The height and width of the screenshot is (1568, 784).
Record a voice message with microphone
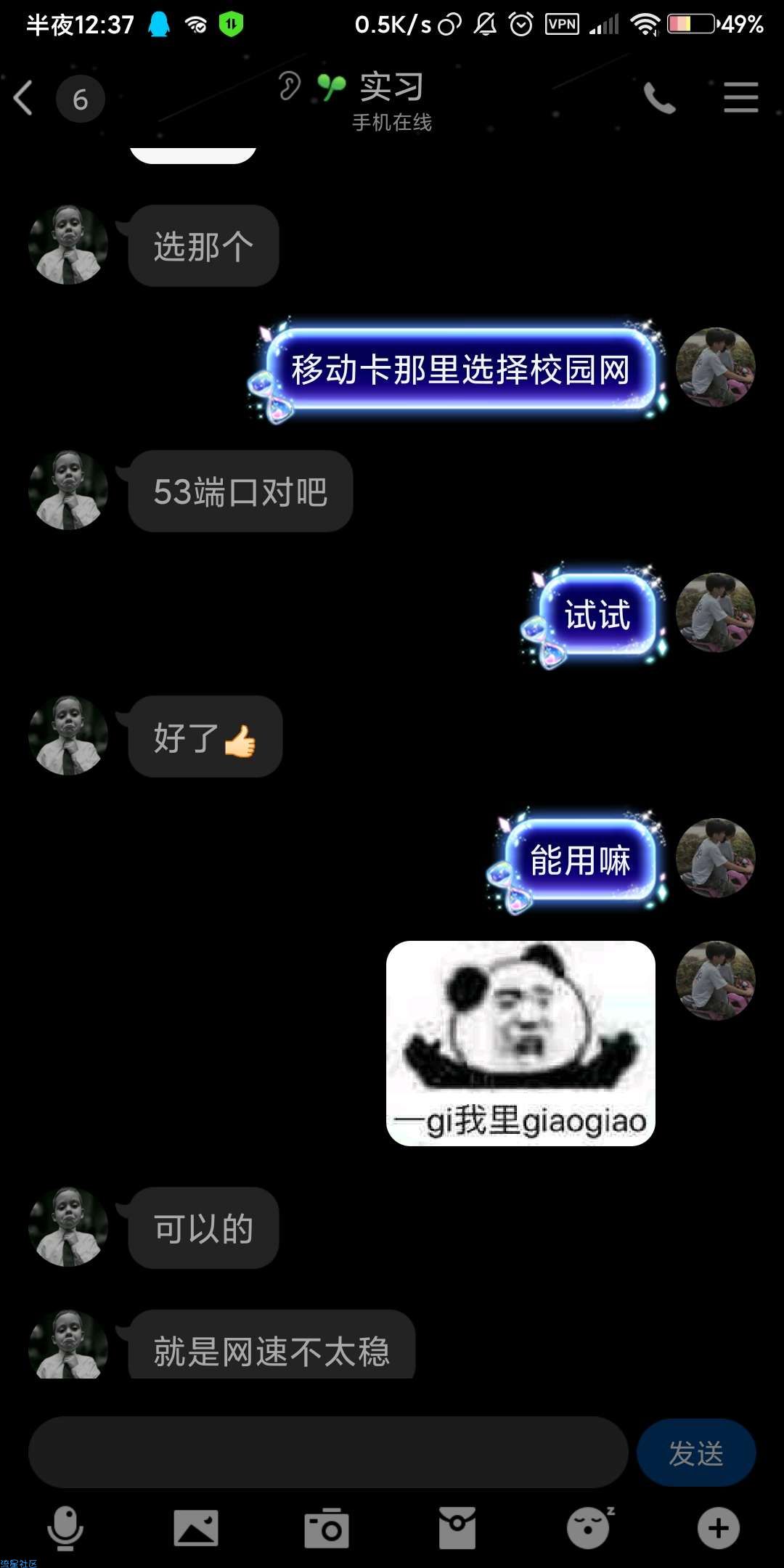click(65, 1527)
